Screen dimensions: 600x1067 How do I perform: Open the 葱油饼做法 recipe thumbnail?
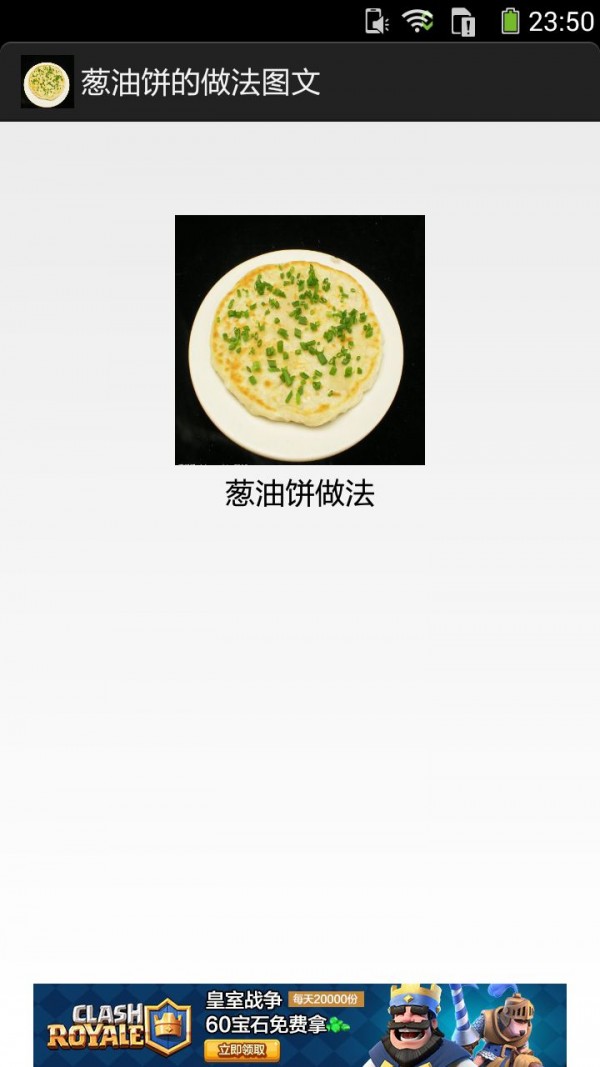coord(300,340)
